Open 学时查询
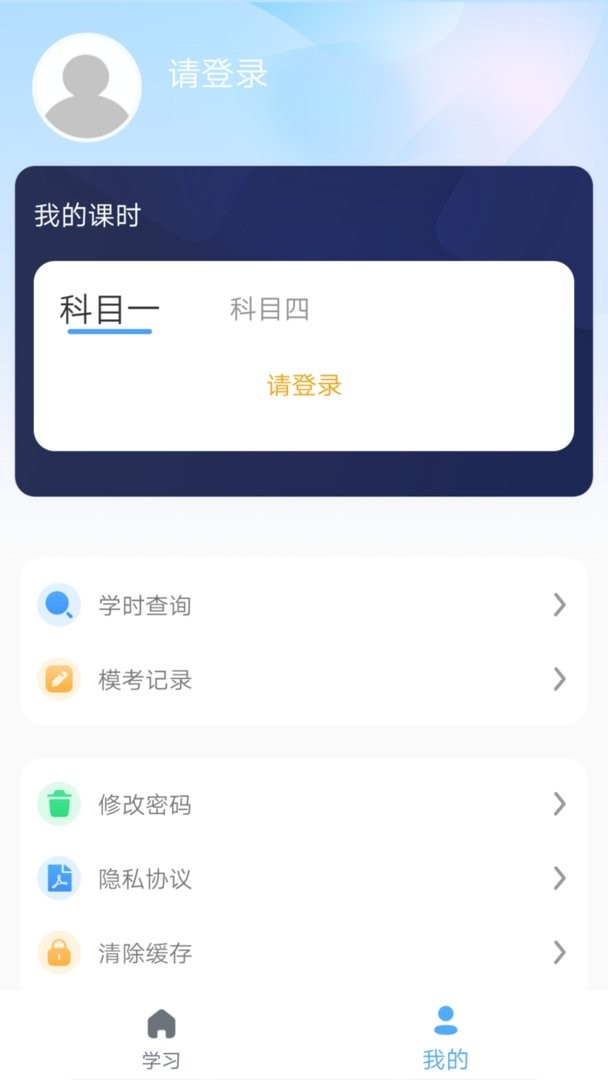This screenshot has width=608, height=1080. (304, 605)
